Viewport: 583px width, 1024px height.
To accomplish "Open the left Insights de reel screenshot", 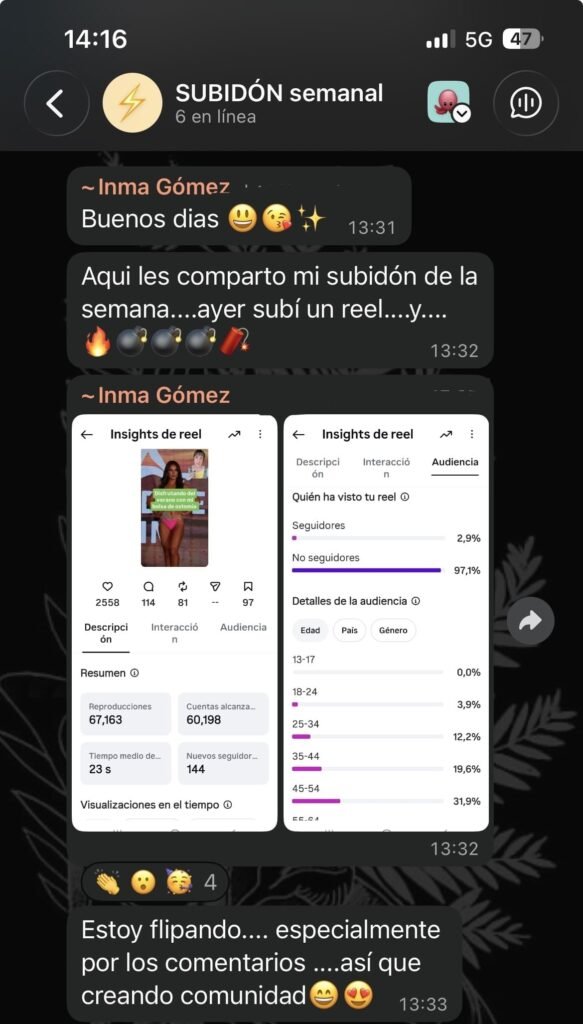I will (x=174, y=623).
